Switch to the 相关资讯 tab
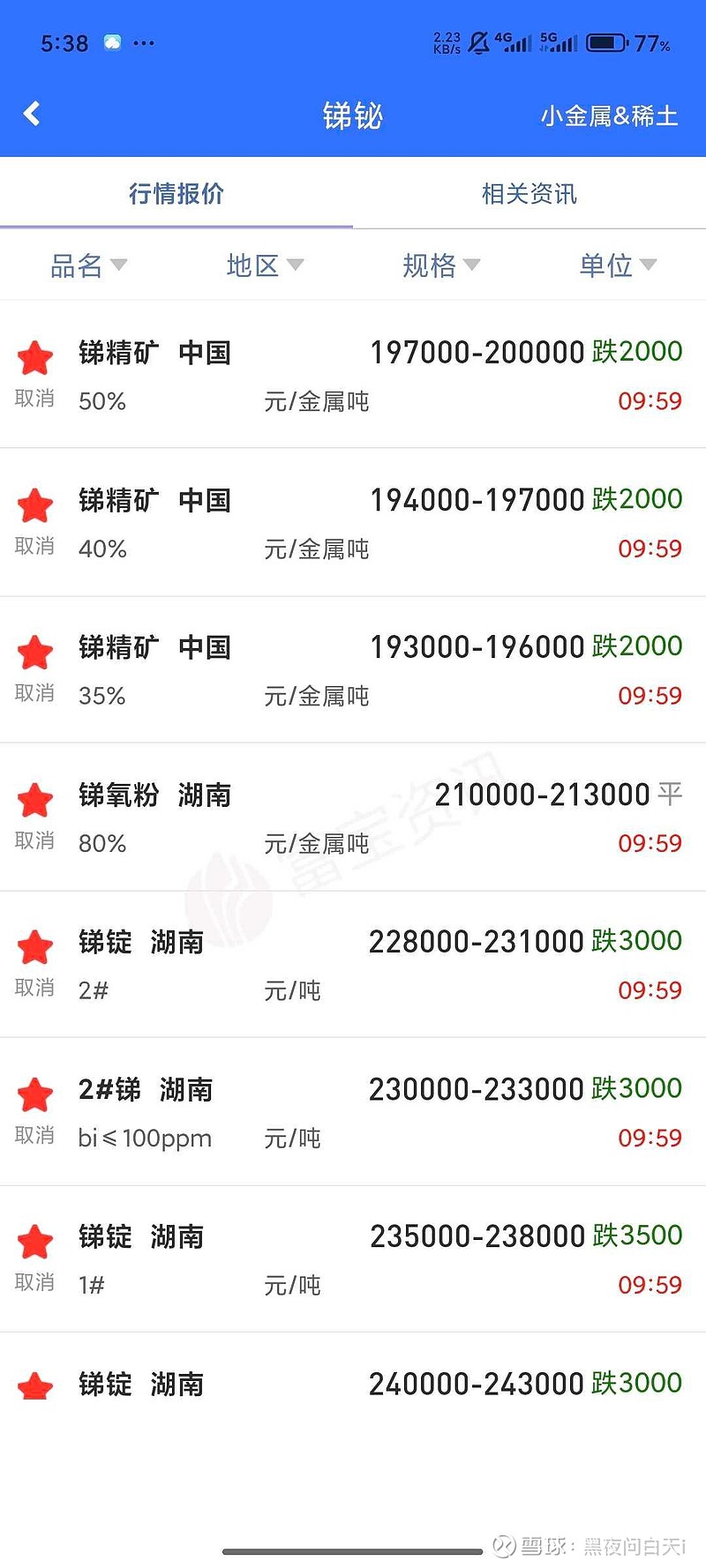This screenshot has width=706, height=1568. (529, 194)
